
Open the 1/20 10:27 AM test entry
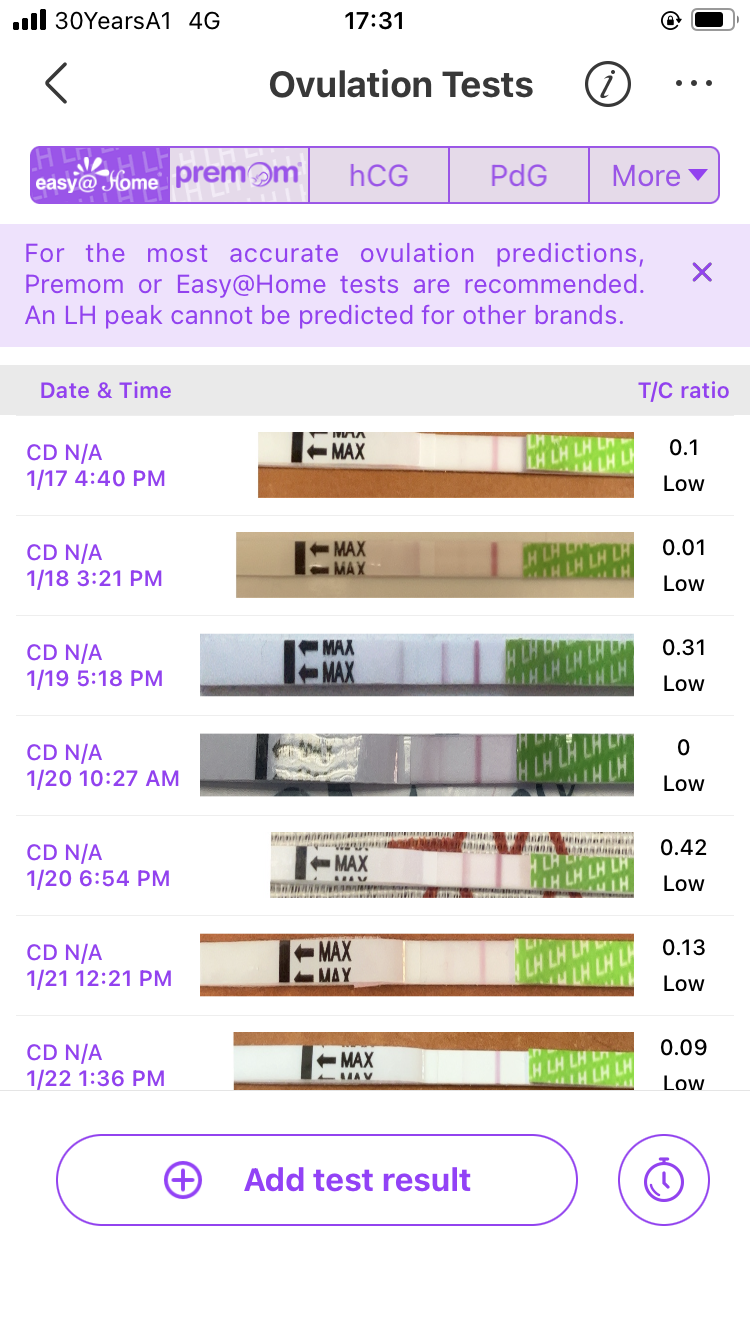[x=375, y=765]
